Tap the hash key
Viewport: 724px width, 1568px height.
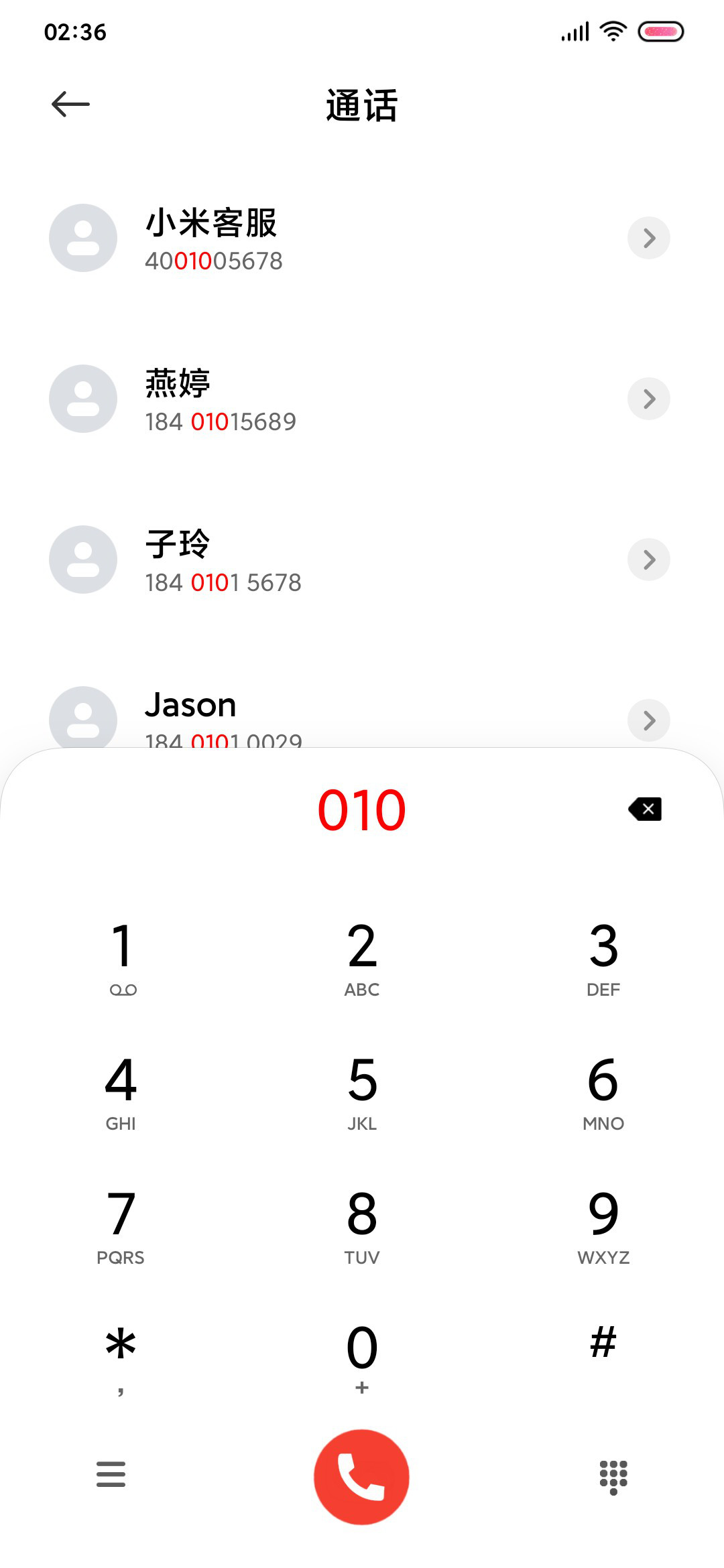603,1344
